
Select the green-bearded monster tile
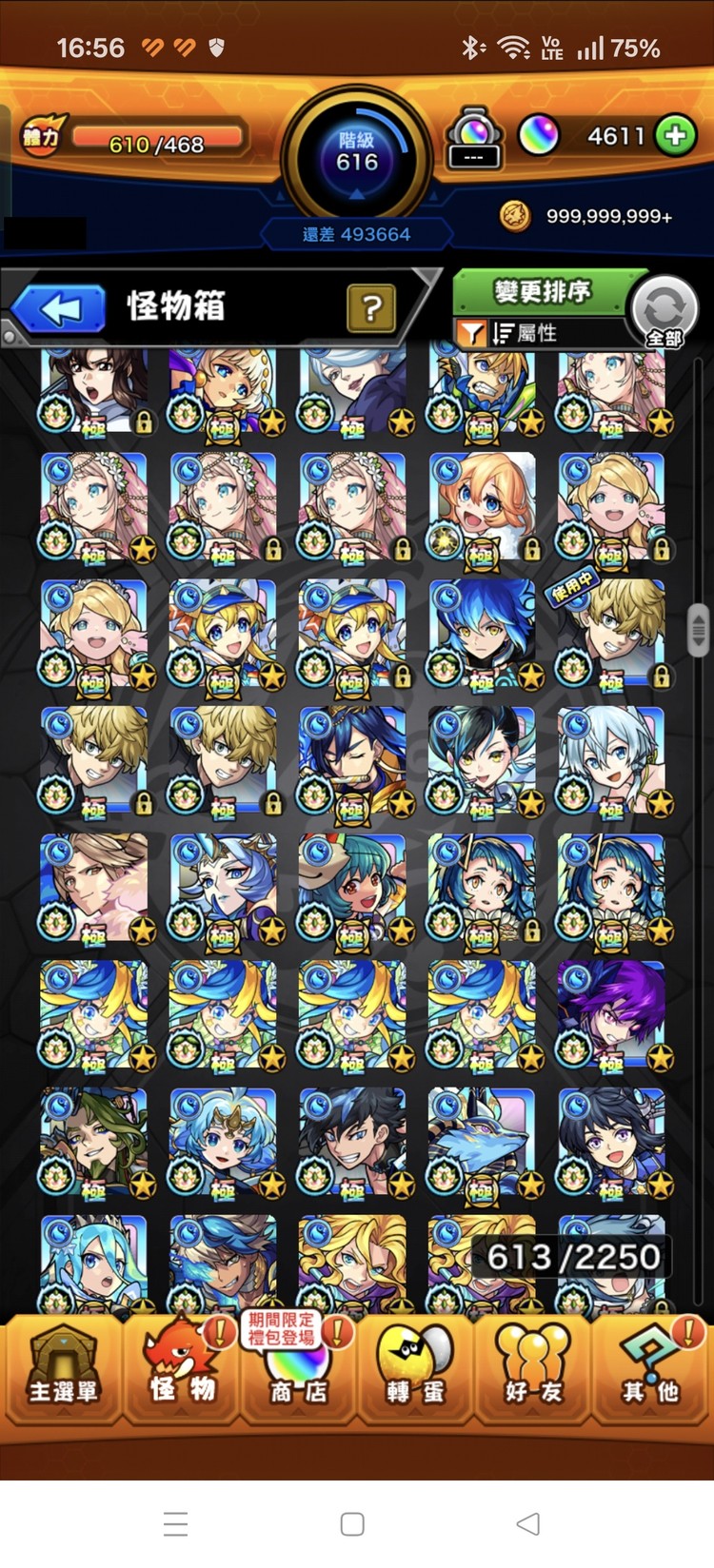[93, 1142]
